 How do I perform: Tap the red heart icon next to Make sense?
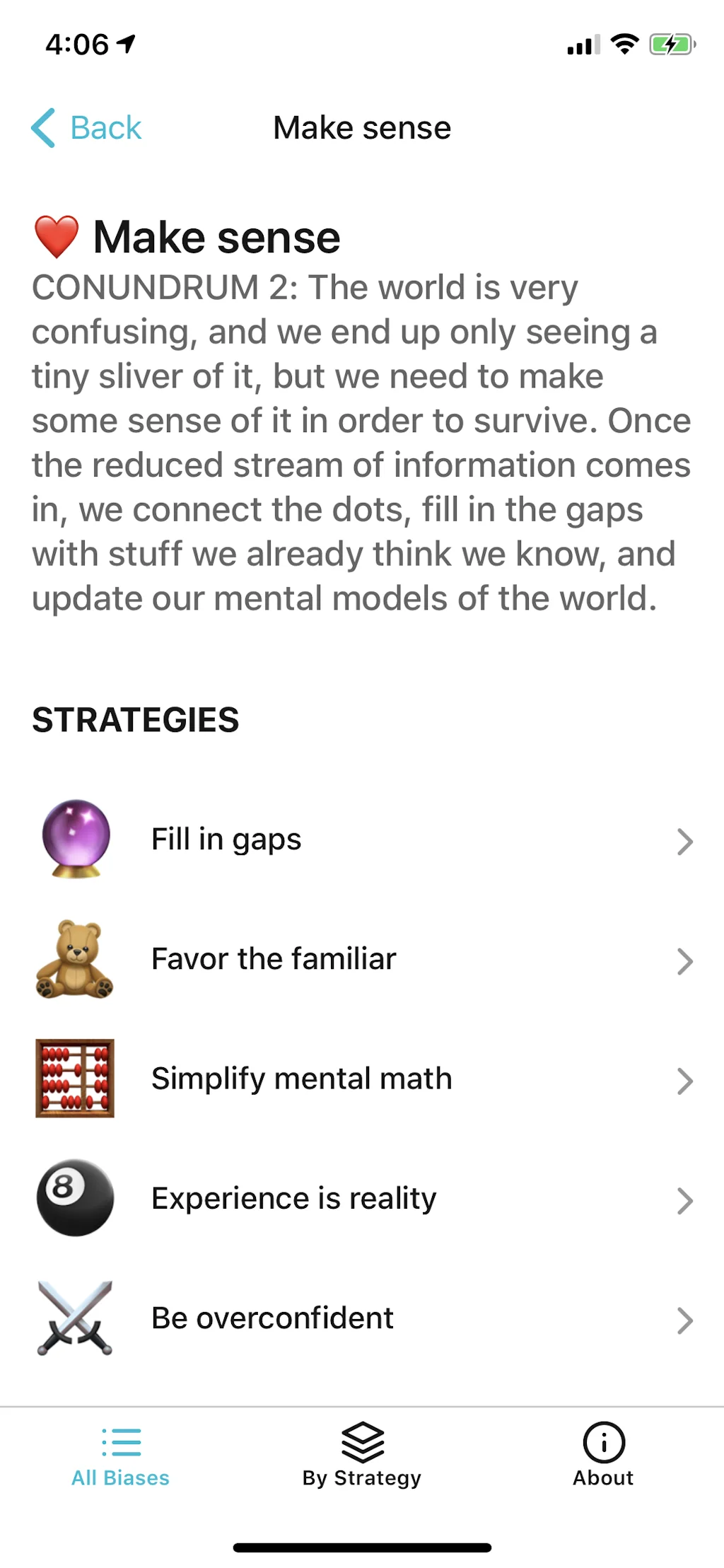coord(55,236)
